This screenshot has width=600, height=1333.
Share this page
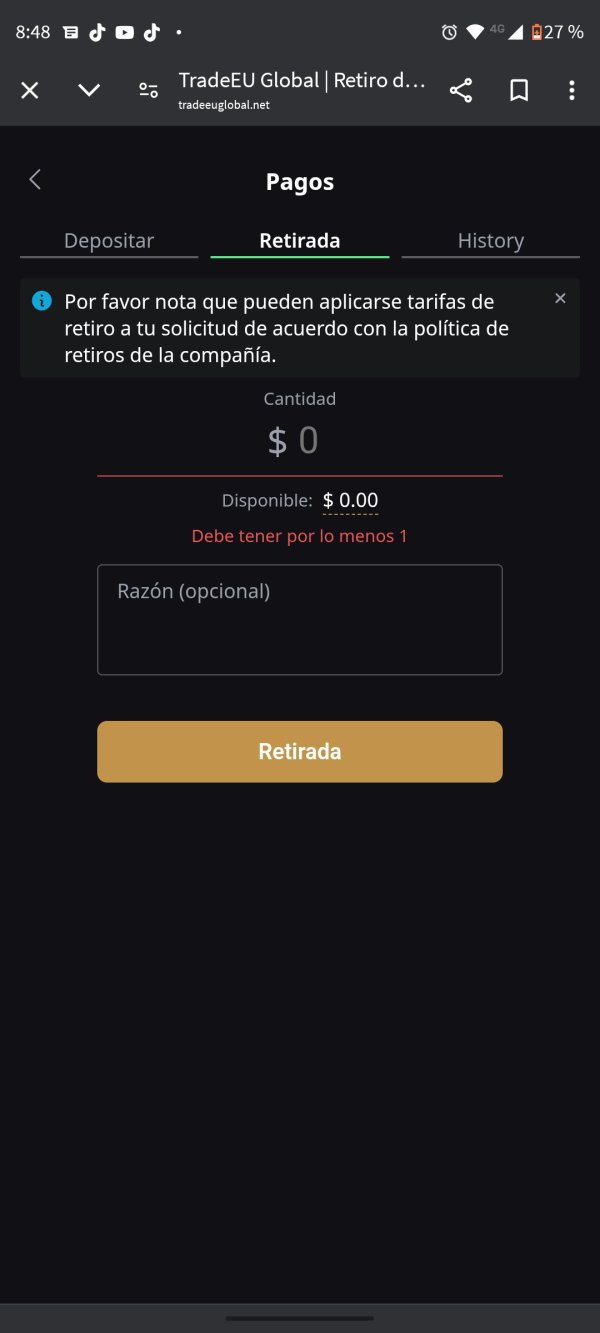coord(461,91)
